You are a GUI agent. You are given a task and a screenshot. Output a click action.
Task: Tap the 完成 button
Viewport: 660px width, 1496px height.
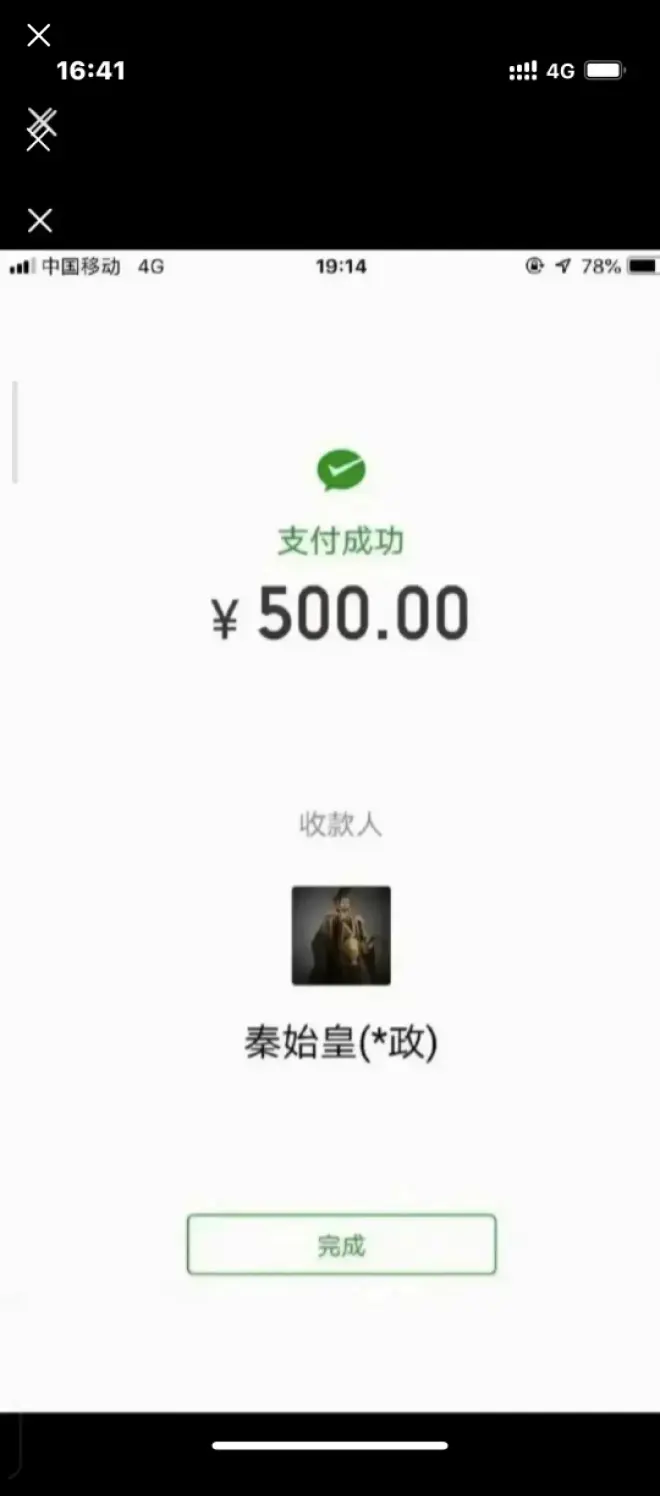pyautogui.click(x=341, y=1244)
